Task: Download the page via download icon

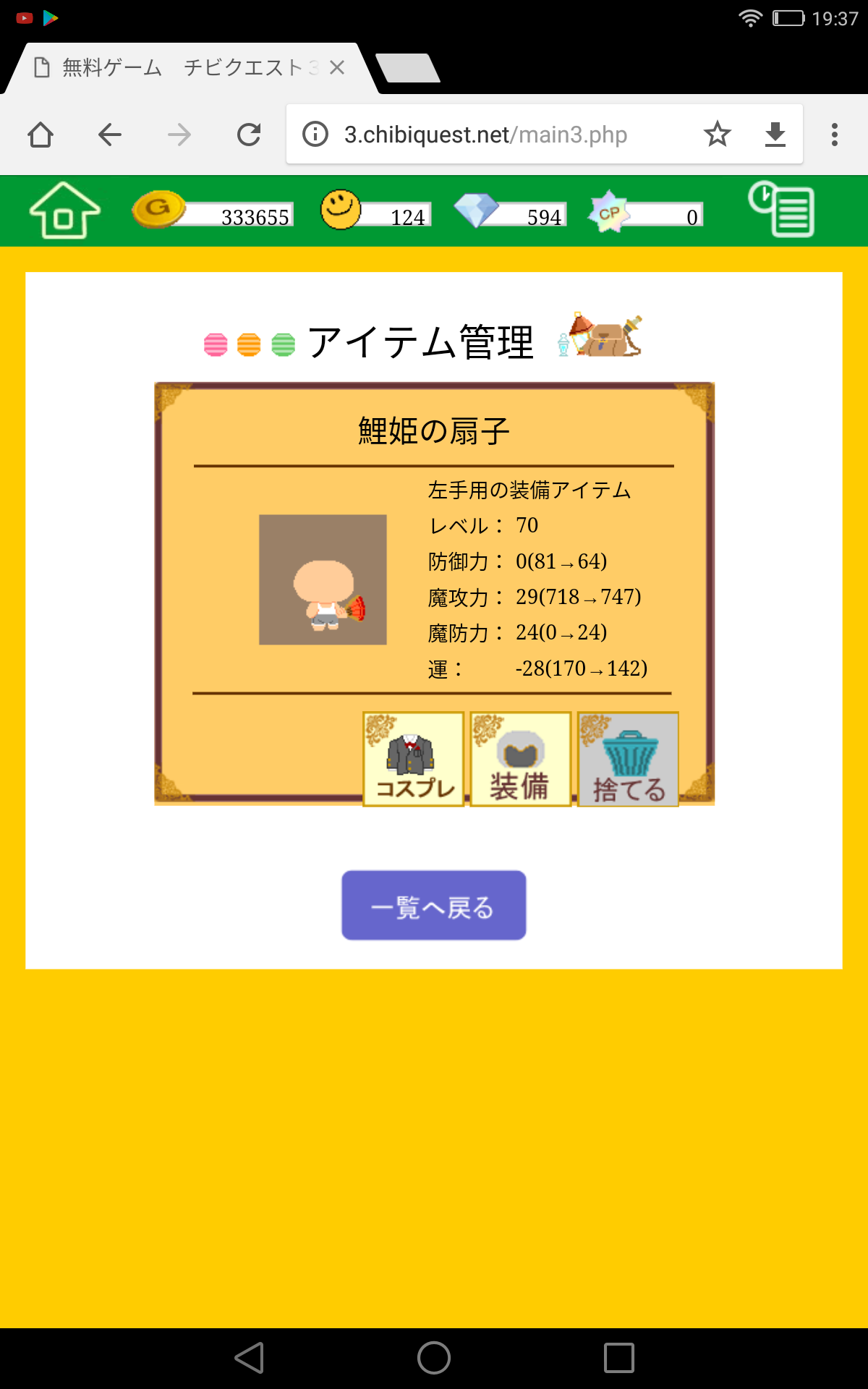Action: click(x=775, y=135)
